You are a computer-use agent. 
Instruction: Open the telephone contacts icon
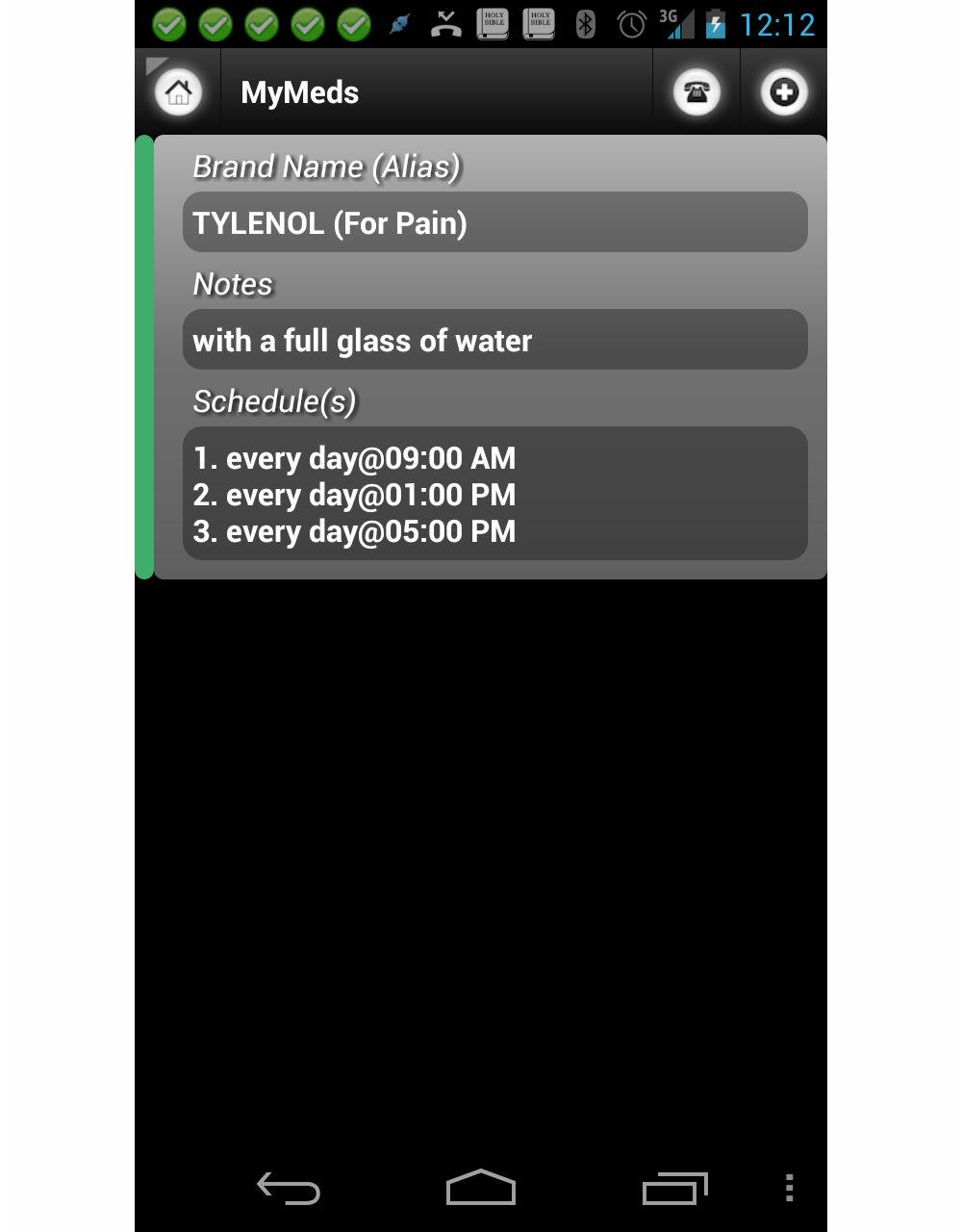click(696, 92)
